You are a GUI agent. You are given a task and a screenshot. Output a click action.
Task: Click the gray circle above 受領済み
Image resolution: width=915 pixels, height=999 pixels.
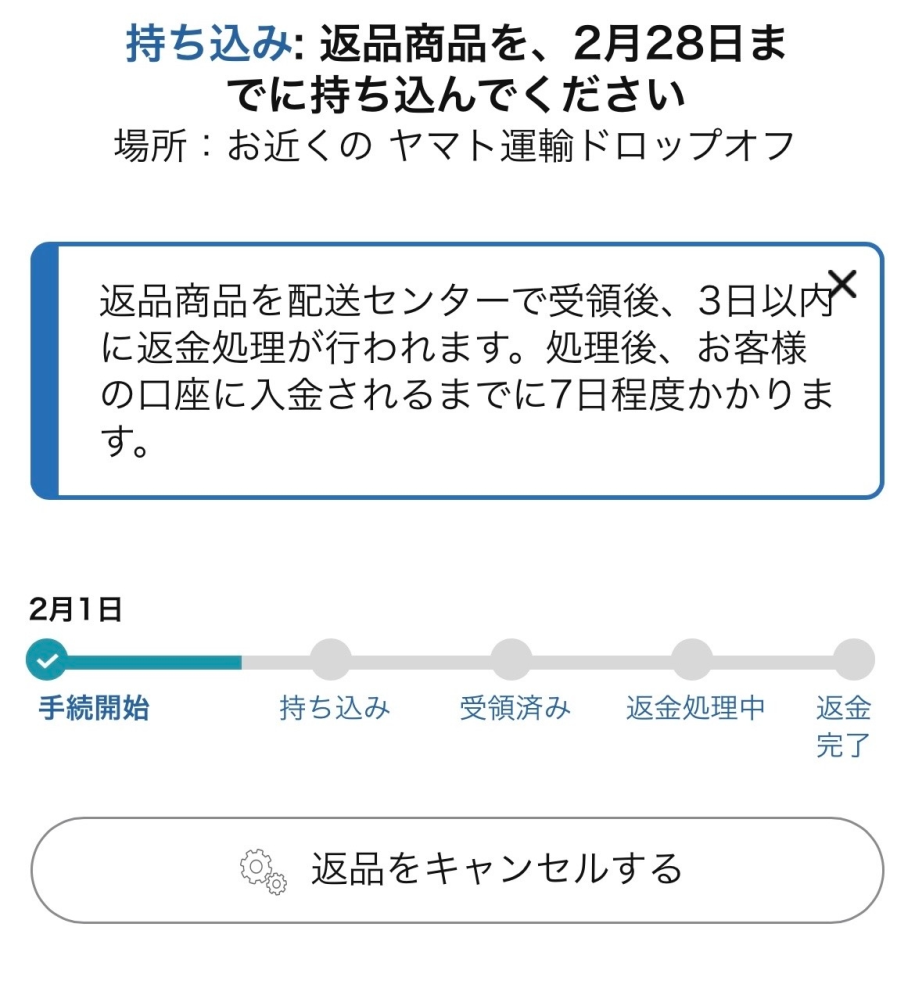point(512,660)
